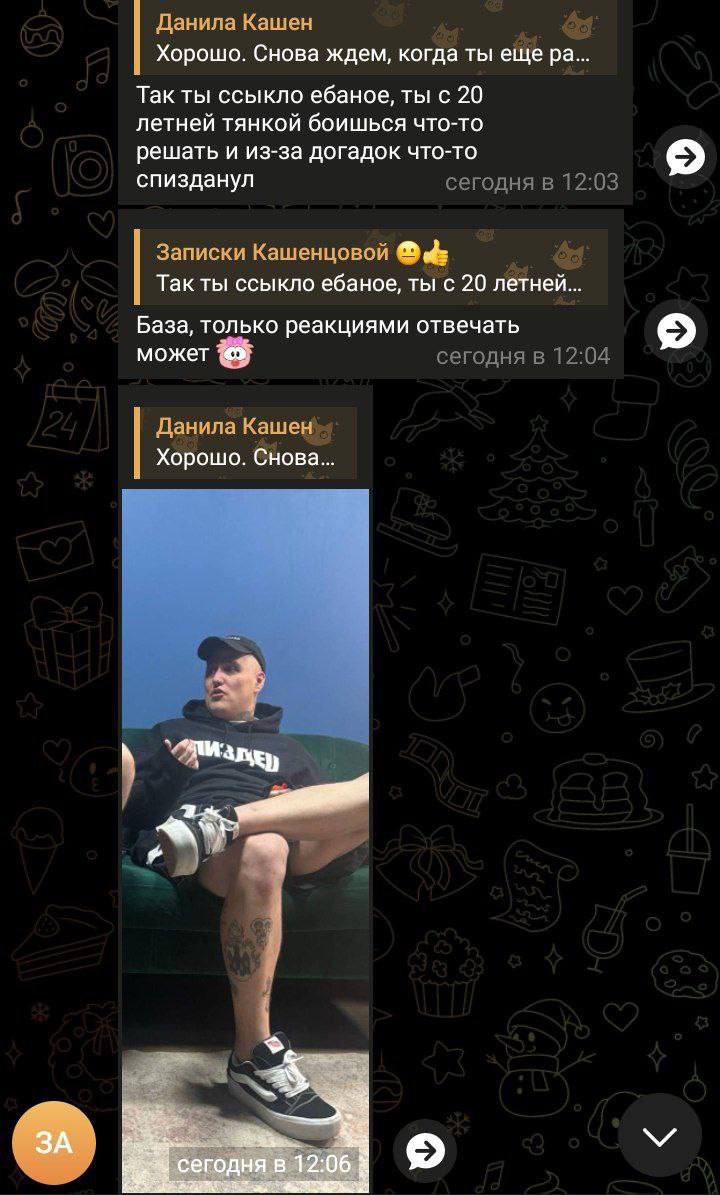Go to quoted message from Записки Кашенцовой
The image size is (720, 1195).
coord(371,267)
